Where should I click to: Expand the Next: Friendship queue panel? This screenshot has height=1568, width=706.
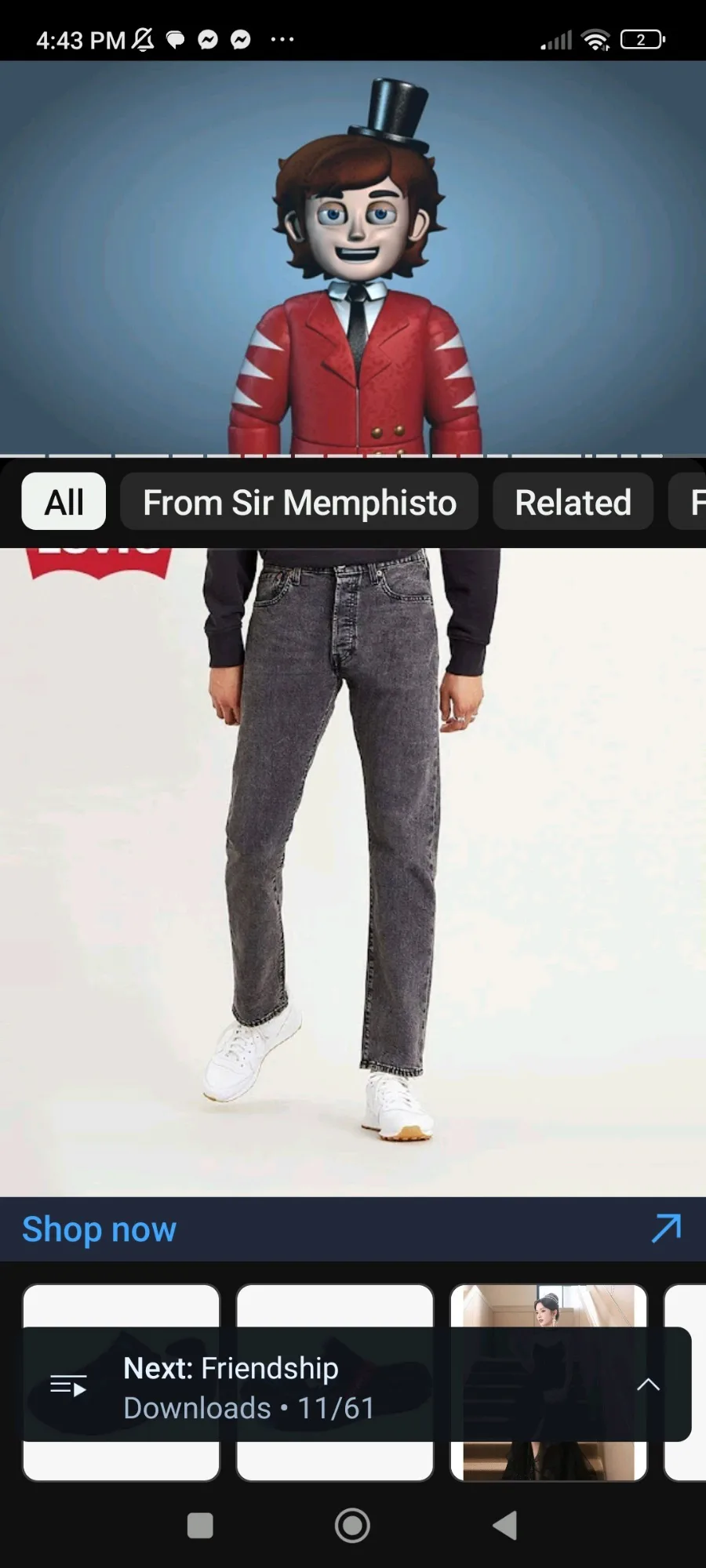click(648, 1385)
